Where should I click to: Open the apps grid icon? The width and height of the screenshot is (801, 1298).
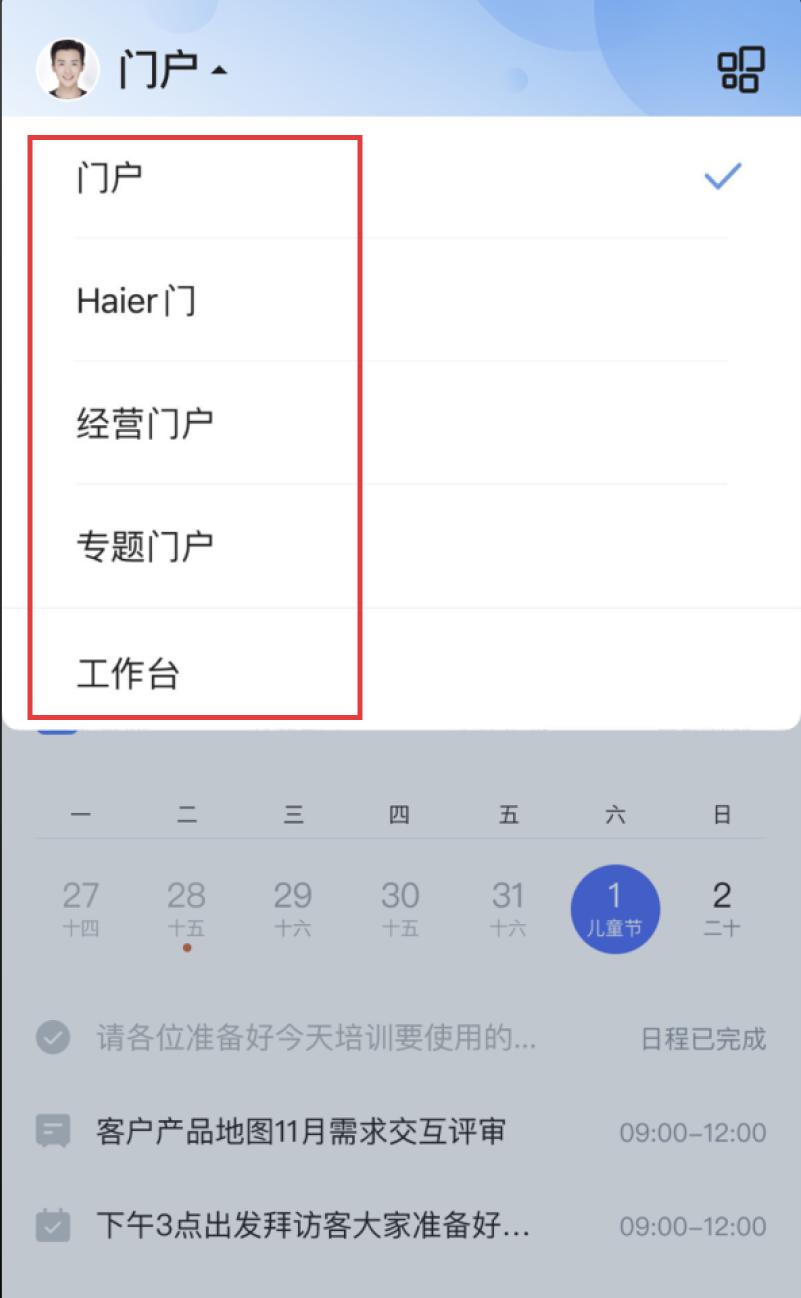coord(741,70)
